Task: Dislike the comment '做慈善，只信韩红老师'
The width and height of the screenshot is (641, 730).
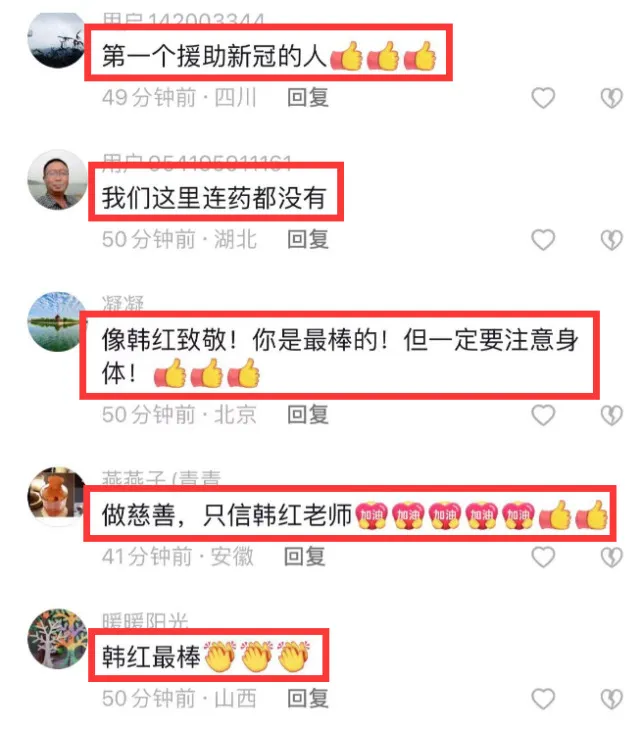Action: (x=610, y=557)
